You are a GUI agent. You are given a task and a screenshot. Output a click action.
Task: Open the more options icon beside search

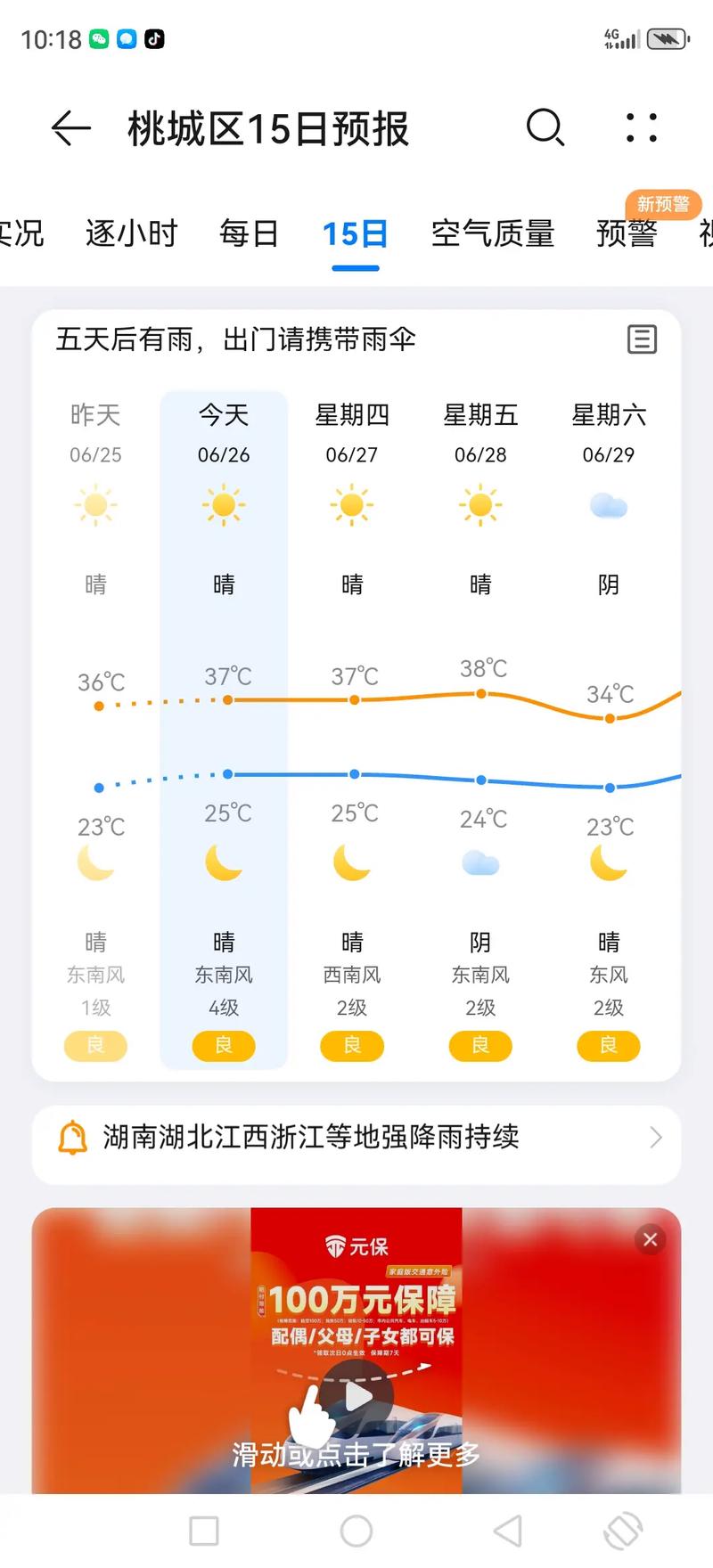pyautogui.click(x=640, y=129)
